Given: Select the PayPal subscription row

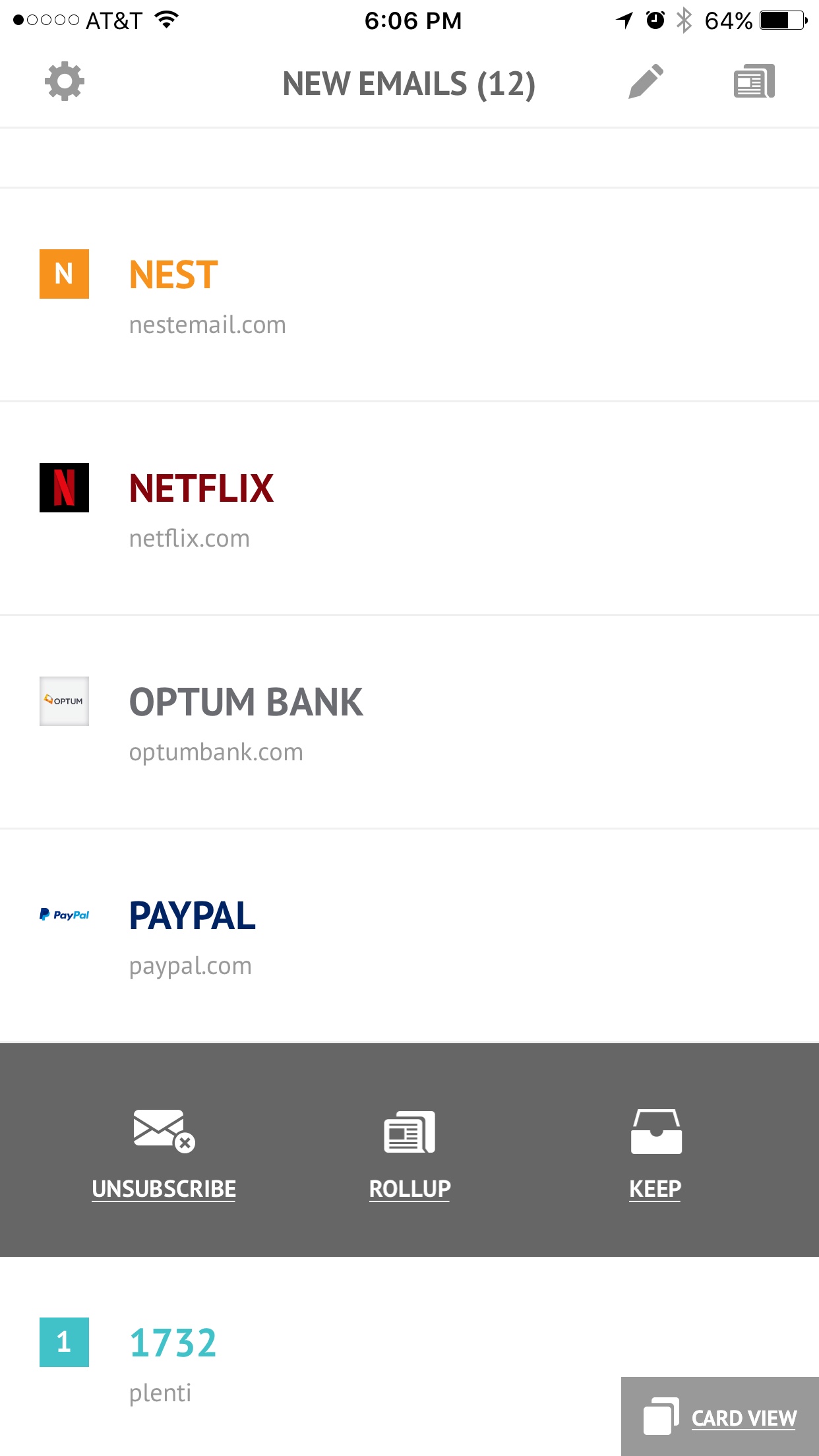Looking at the screenshot, I should pyautogui.click(x=409, y=936).
